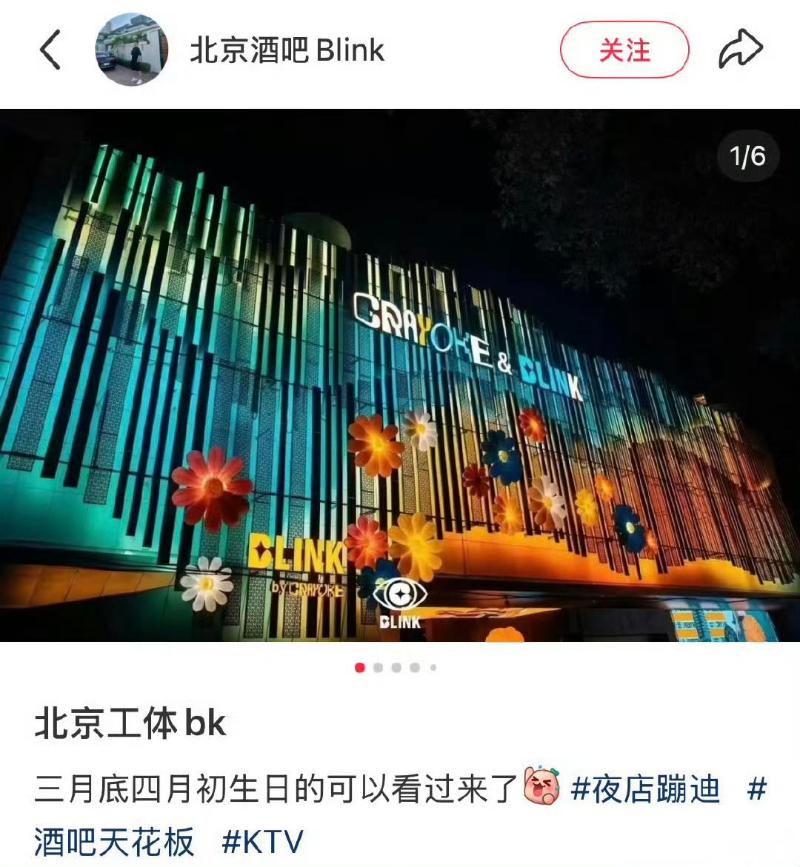Open the #夜店蹦迪 hashtag
The height and width of the screenshot is (867, 800).
pyautogui.click(x=645, y=790)
